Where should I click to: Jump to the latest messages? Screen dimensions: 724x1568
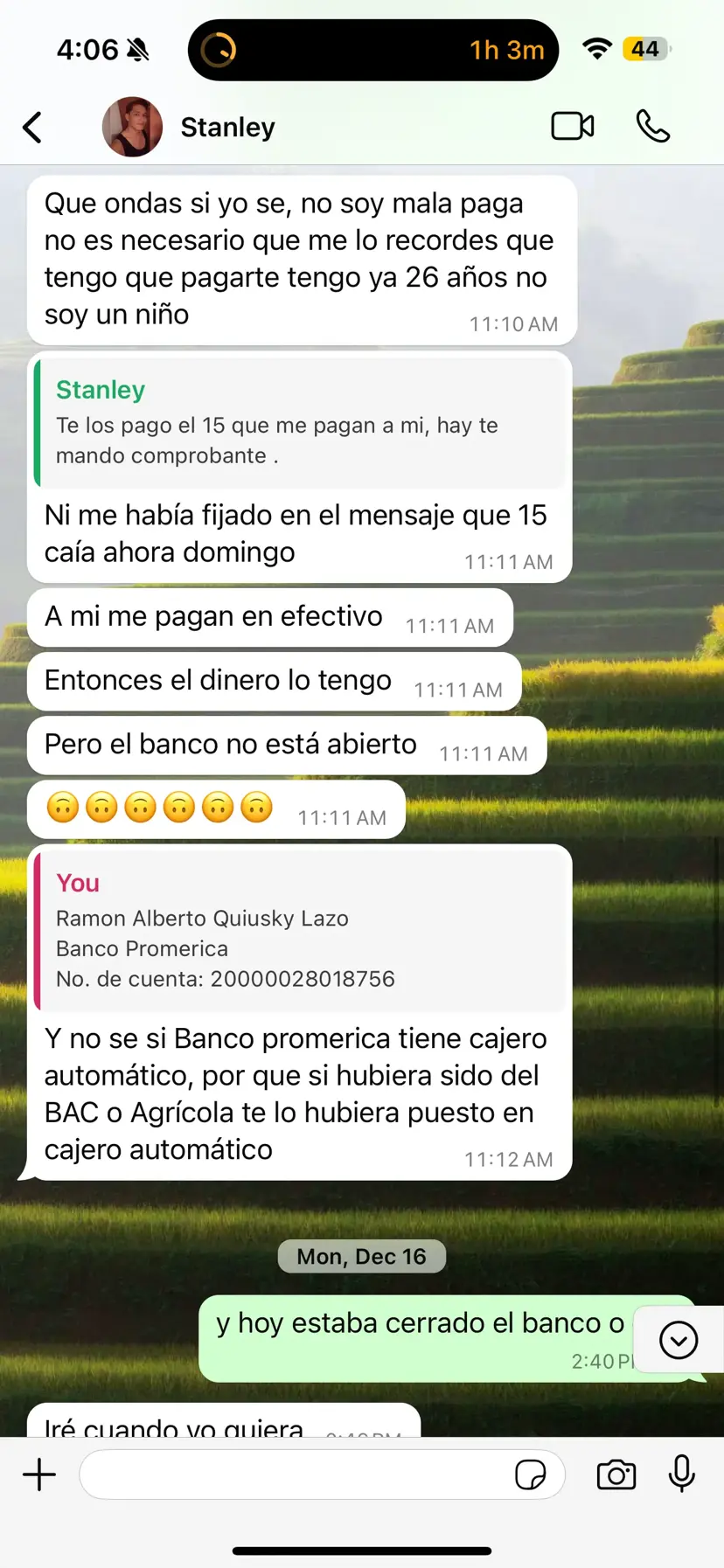coord(679,1340)
